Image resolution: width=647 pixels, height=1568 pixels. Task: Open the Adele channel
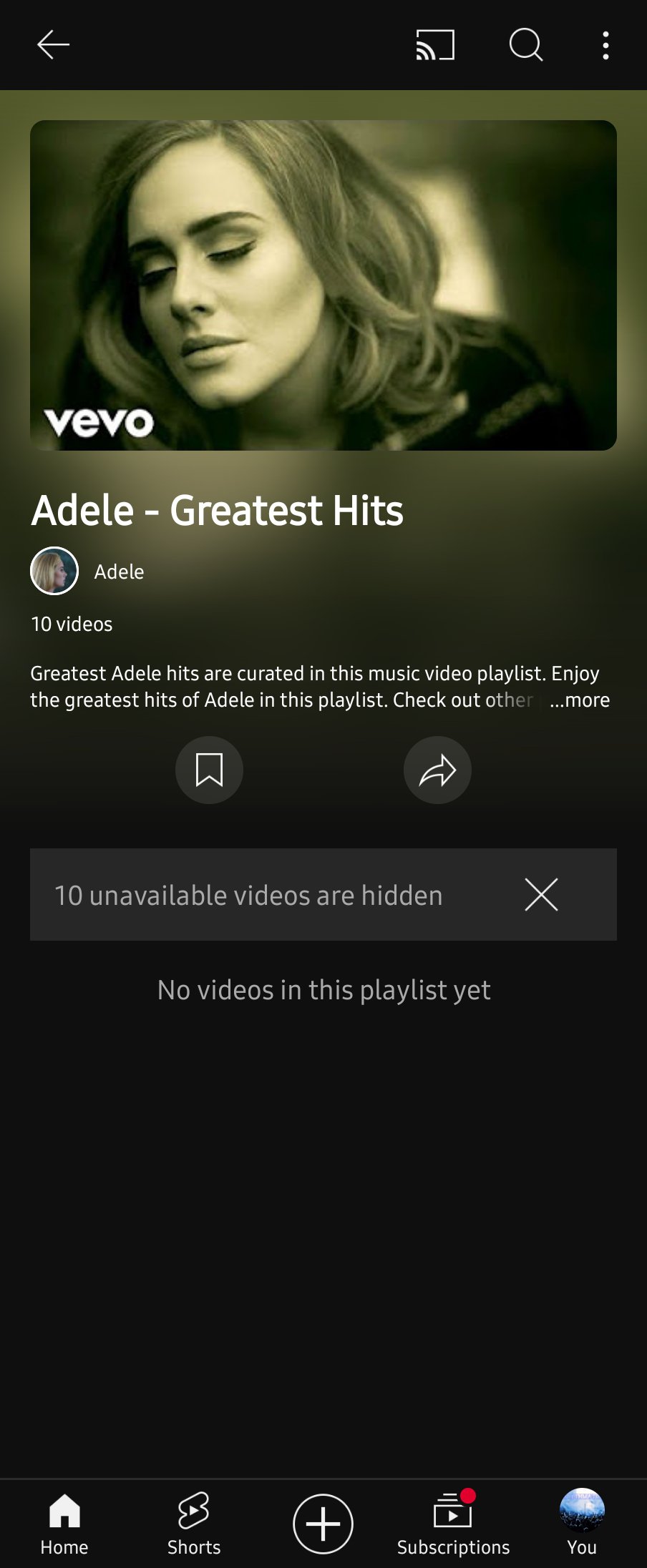point(118,572)
